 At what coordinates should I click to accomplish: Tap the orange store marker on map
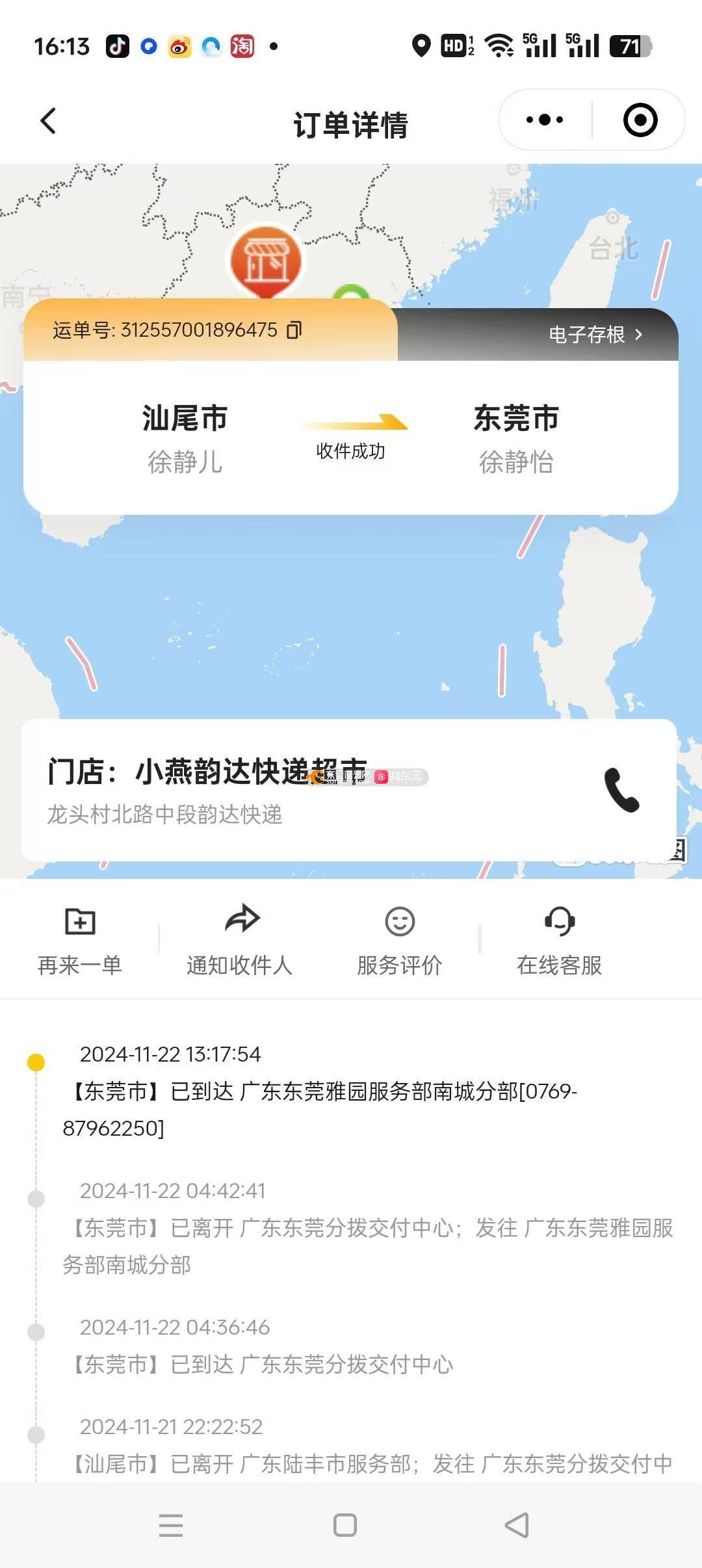click(265, 260)
